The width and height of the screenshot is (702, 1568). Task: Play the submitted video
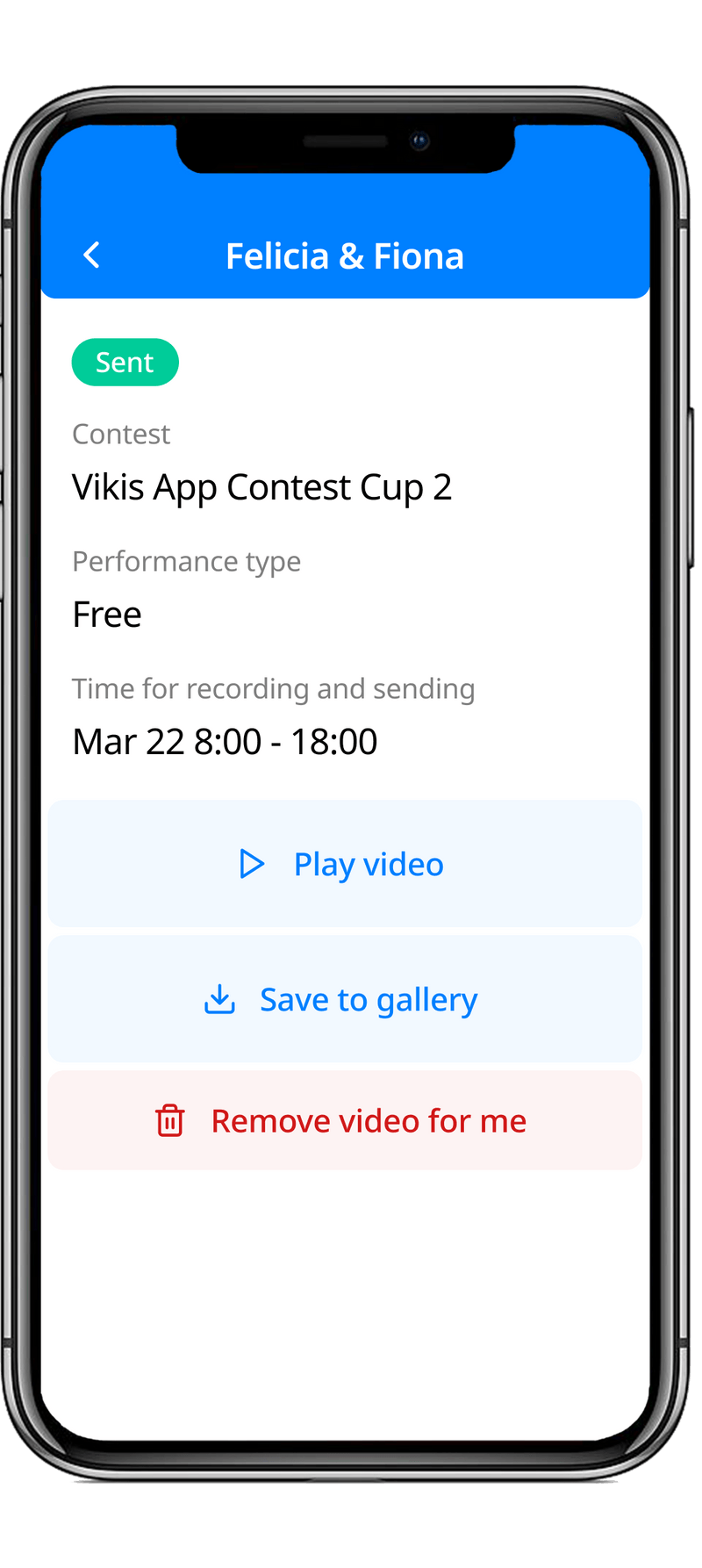point(344,864)
